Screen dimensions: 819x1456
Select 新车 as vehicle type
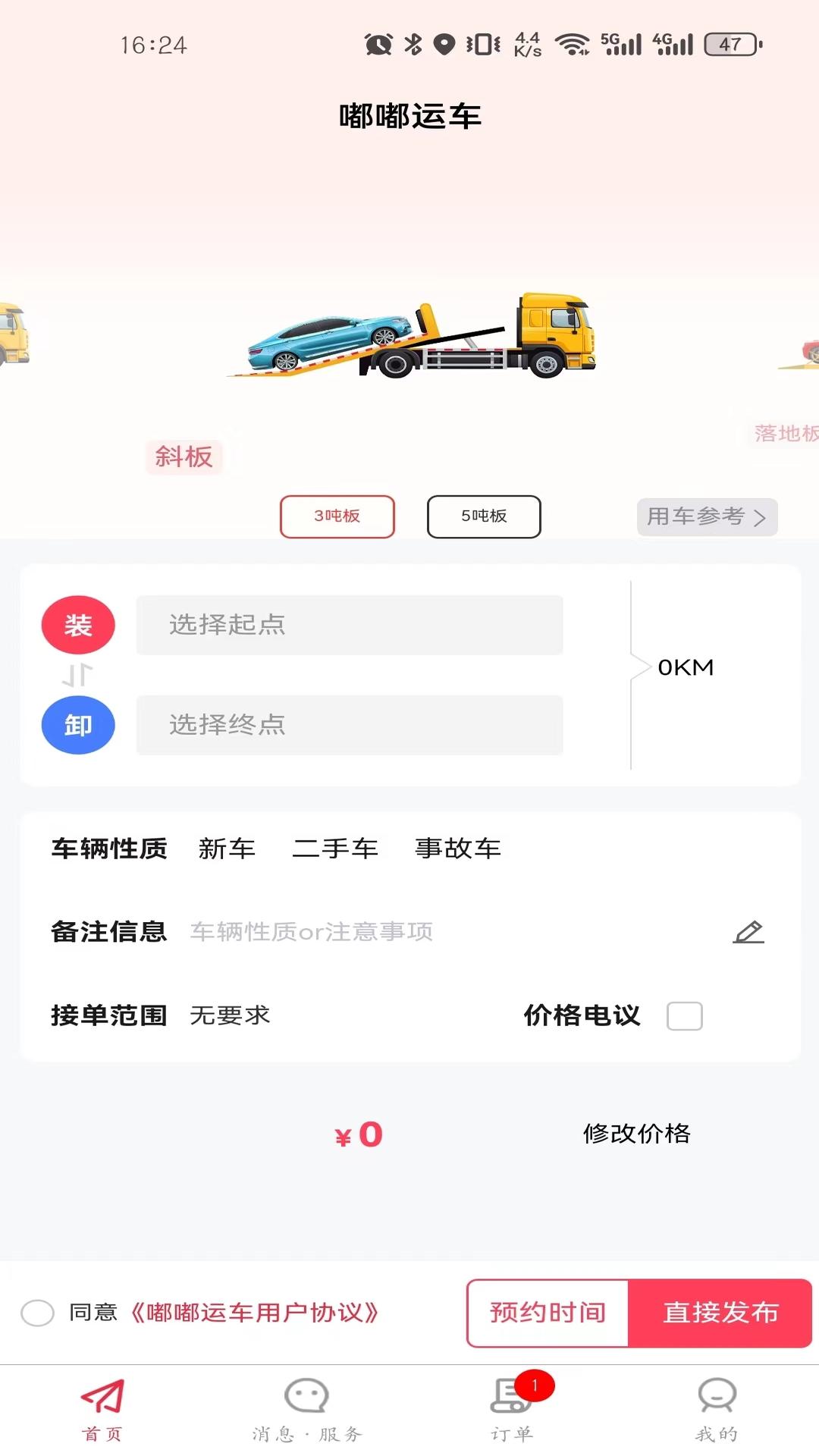[227, 849]
